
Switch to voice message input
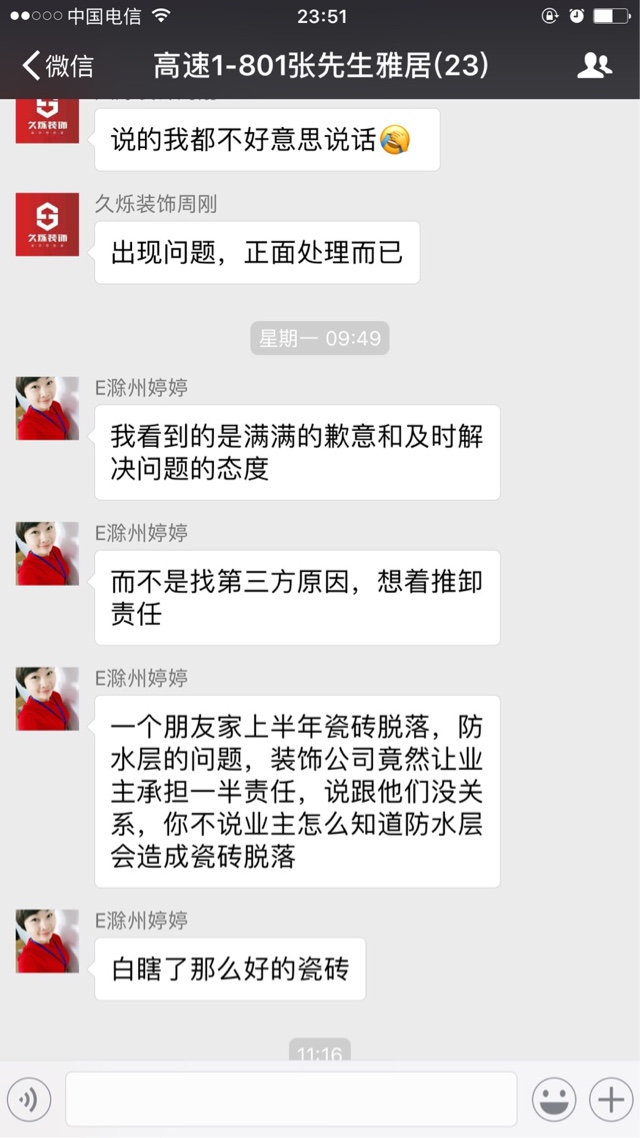(28, 1100)
